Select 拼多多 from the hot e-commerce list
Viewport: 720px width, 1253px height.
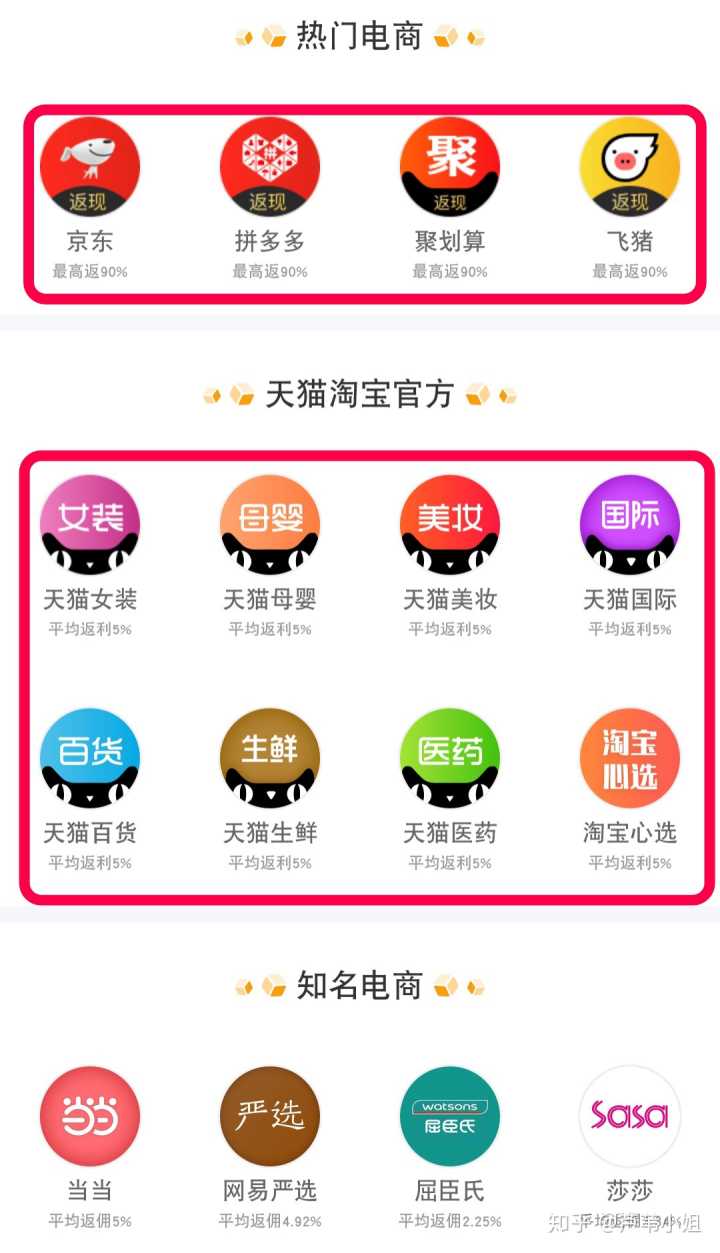(x=270, y=167)
